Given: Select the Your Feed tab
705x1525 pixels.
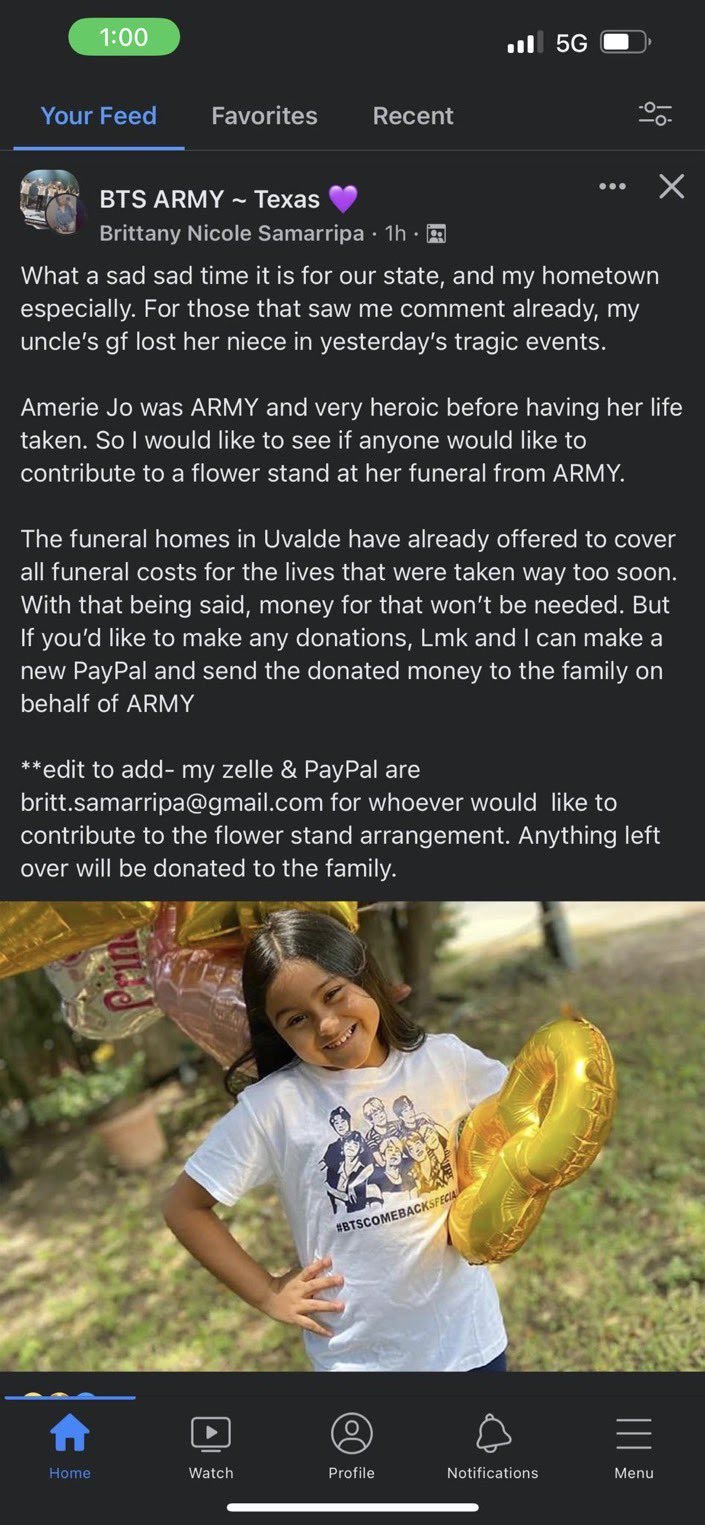Looking at the screenshot, I should [98, 116].
